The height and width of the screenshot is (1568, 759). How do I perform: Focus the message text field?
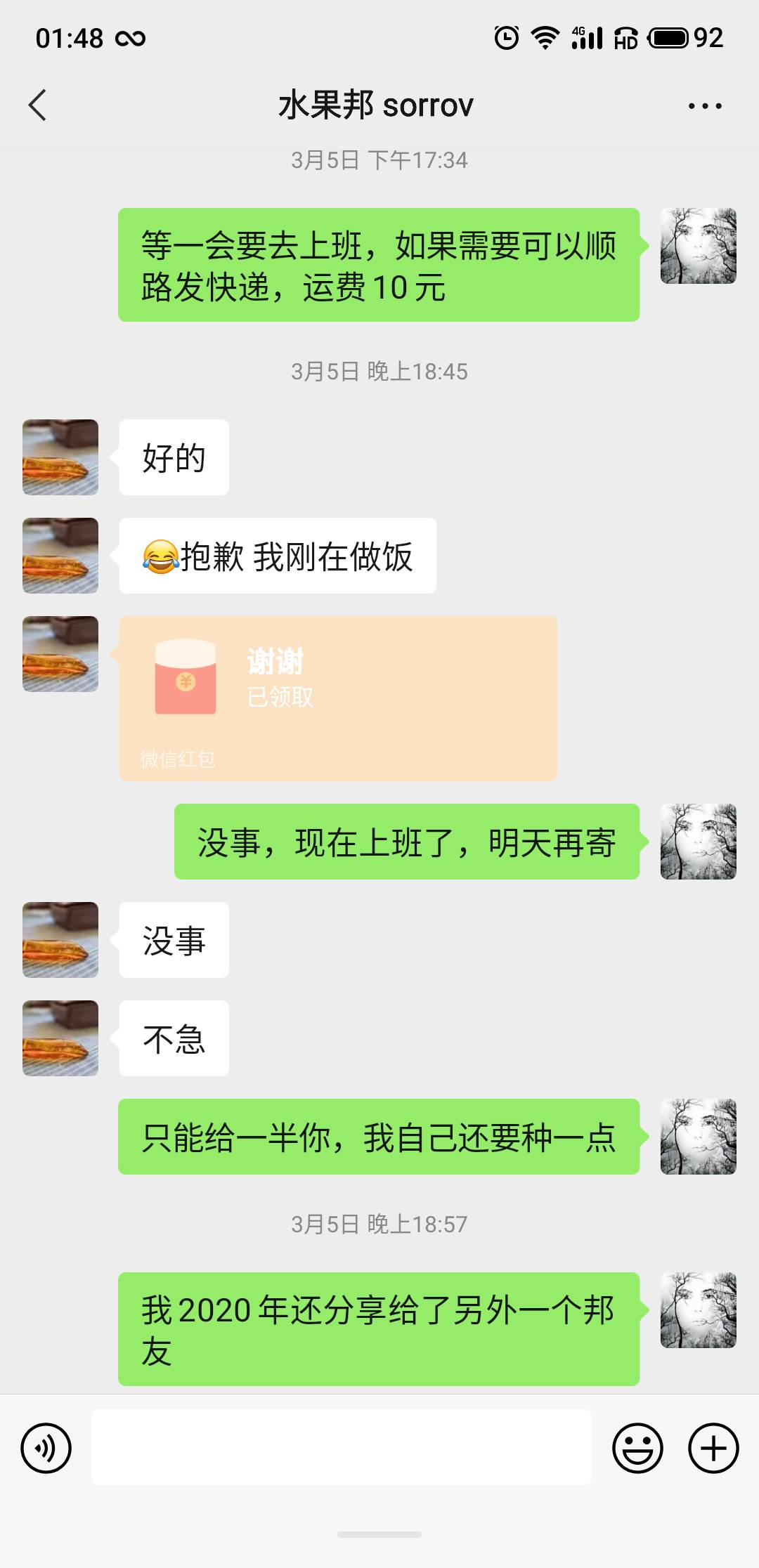coord(341,1447)
